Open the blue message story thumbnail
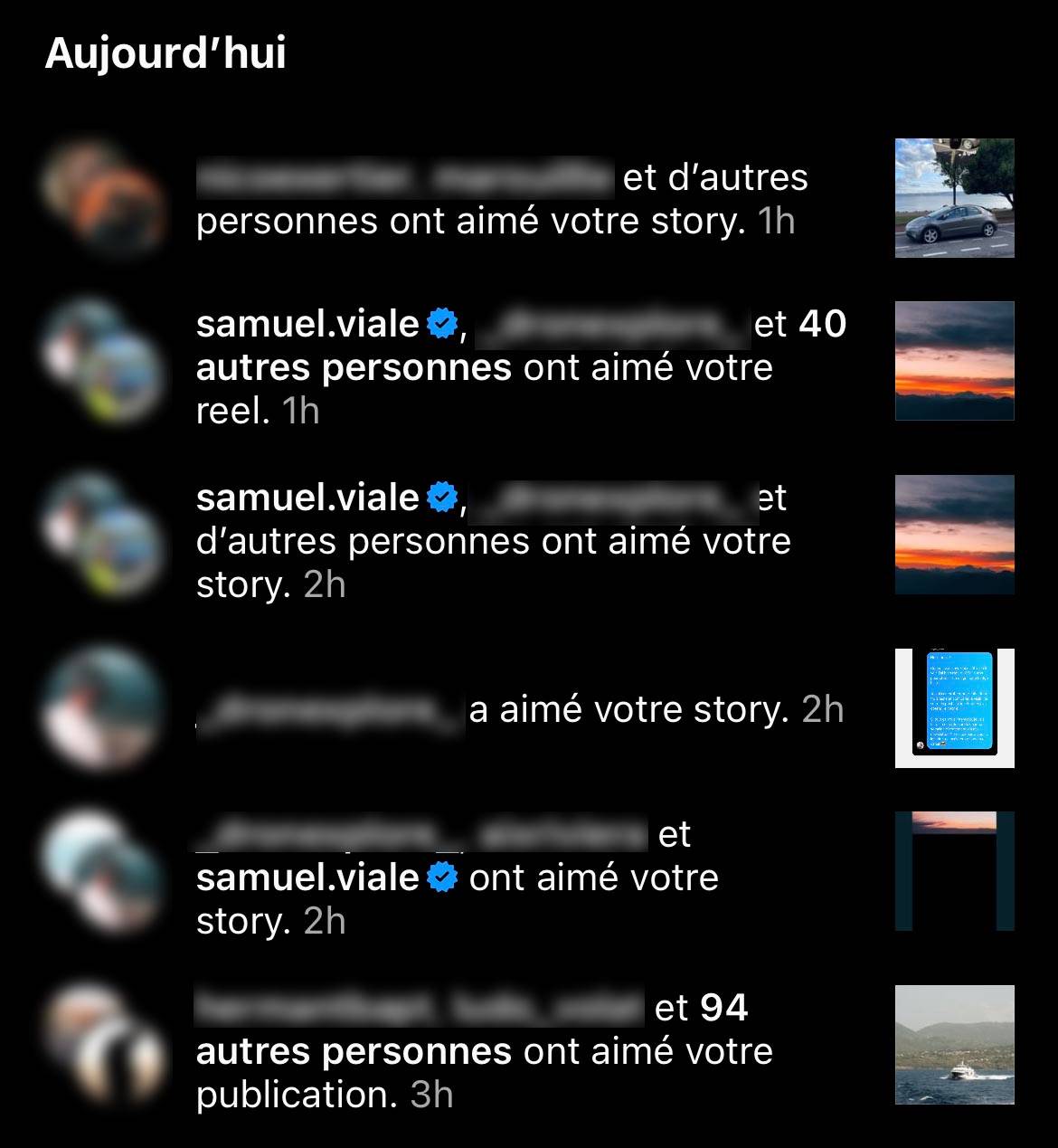1058x1148 pixels. pyautogui.click(x=954, y=708)
